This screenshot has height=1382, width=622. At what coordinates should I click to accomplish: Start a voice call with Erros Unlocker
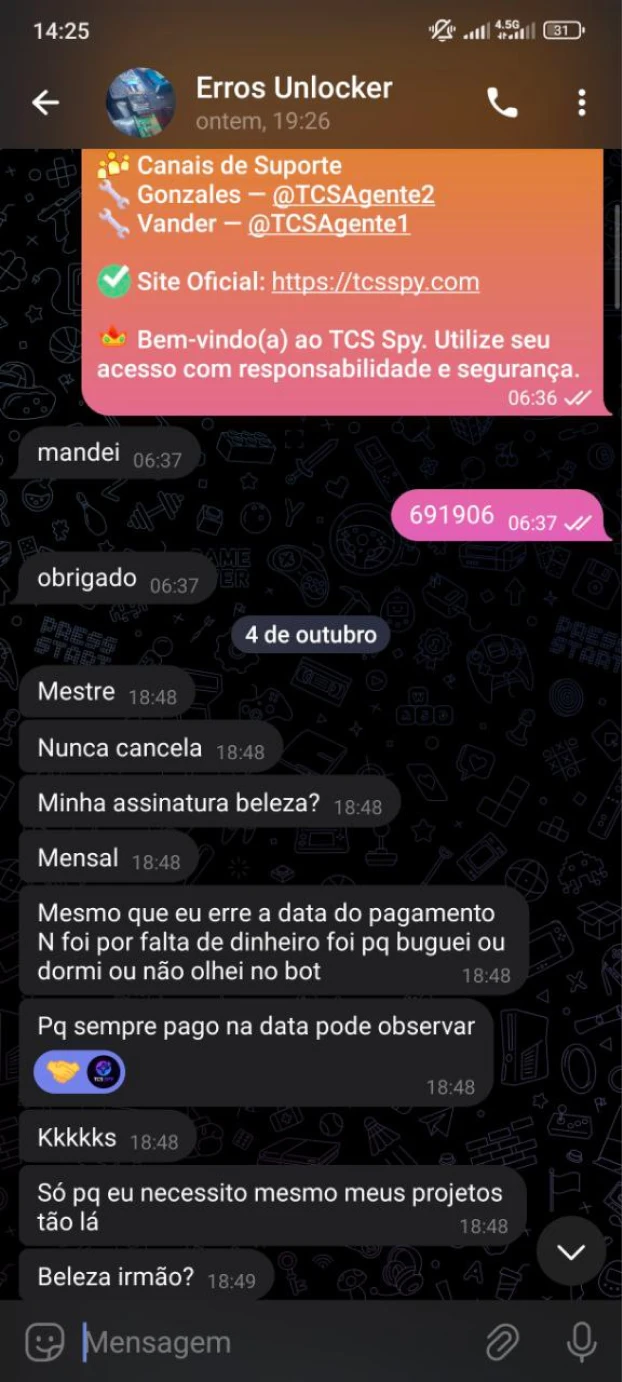(x=502, y=102)
